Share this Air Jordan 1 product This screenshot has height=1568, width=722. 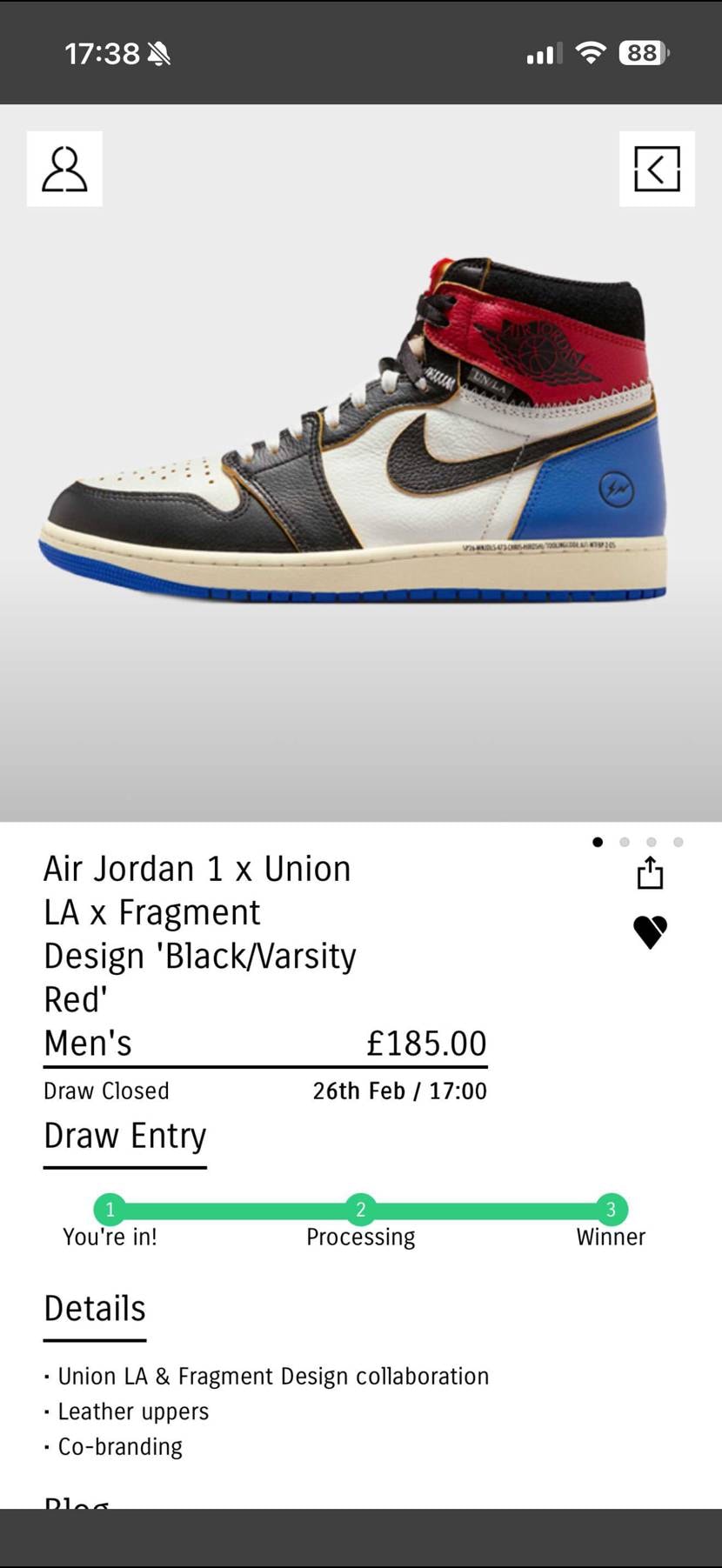pyautogui.click(x=650, y=873)
